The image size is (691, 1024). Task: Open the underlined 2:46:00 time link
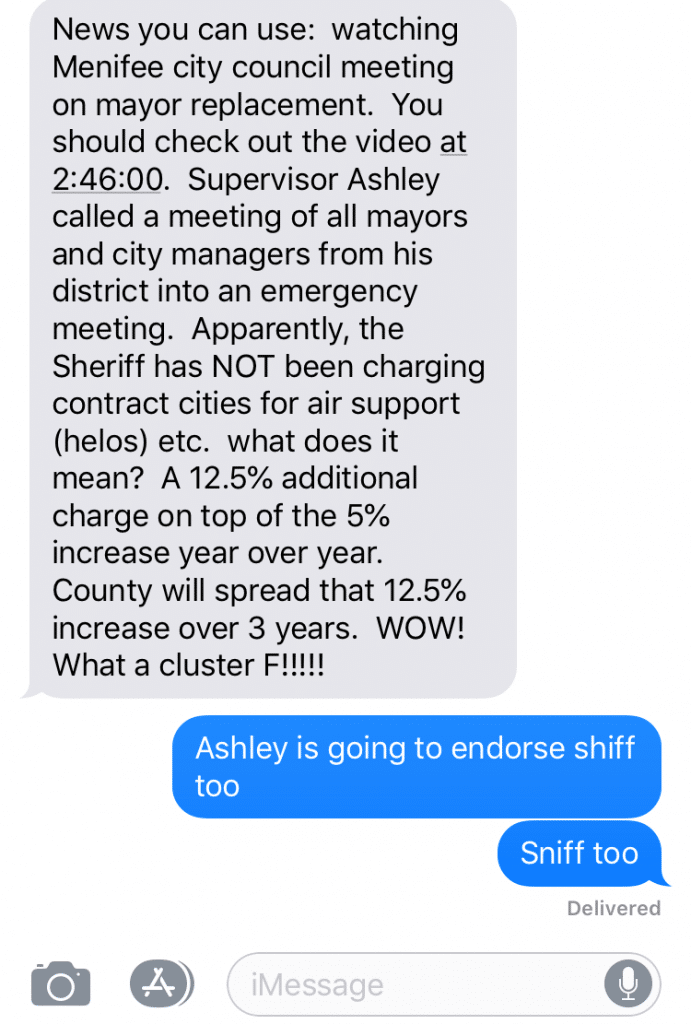pos(107,179)
